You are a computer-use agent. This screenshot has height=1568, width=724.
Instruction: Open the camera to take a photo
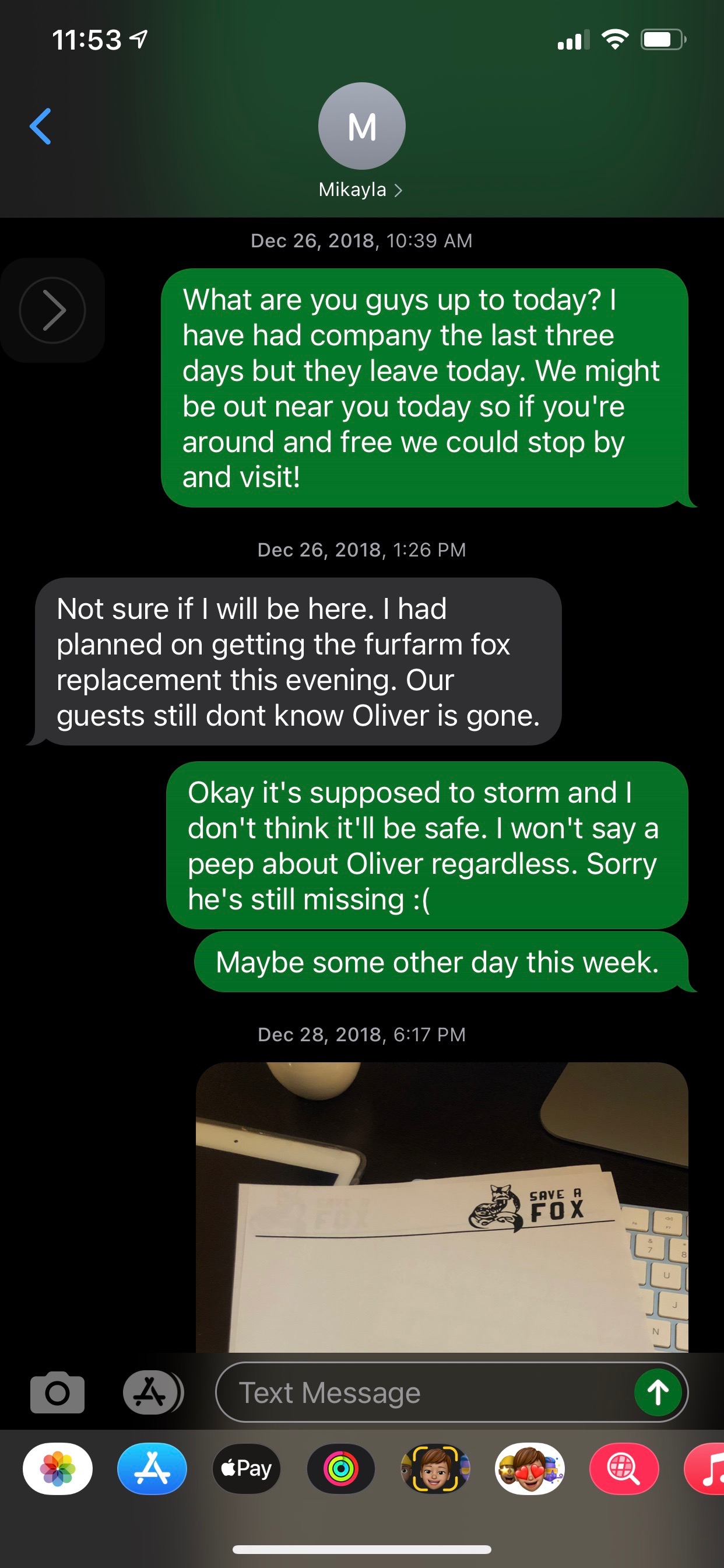(57, 1392)
